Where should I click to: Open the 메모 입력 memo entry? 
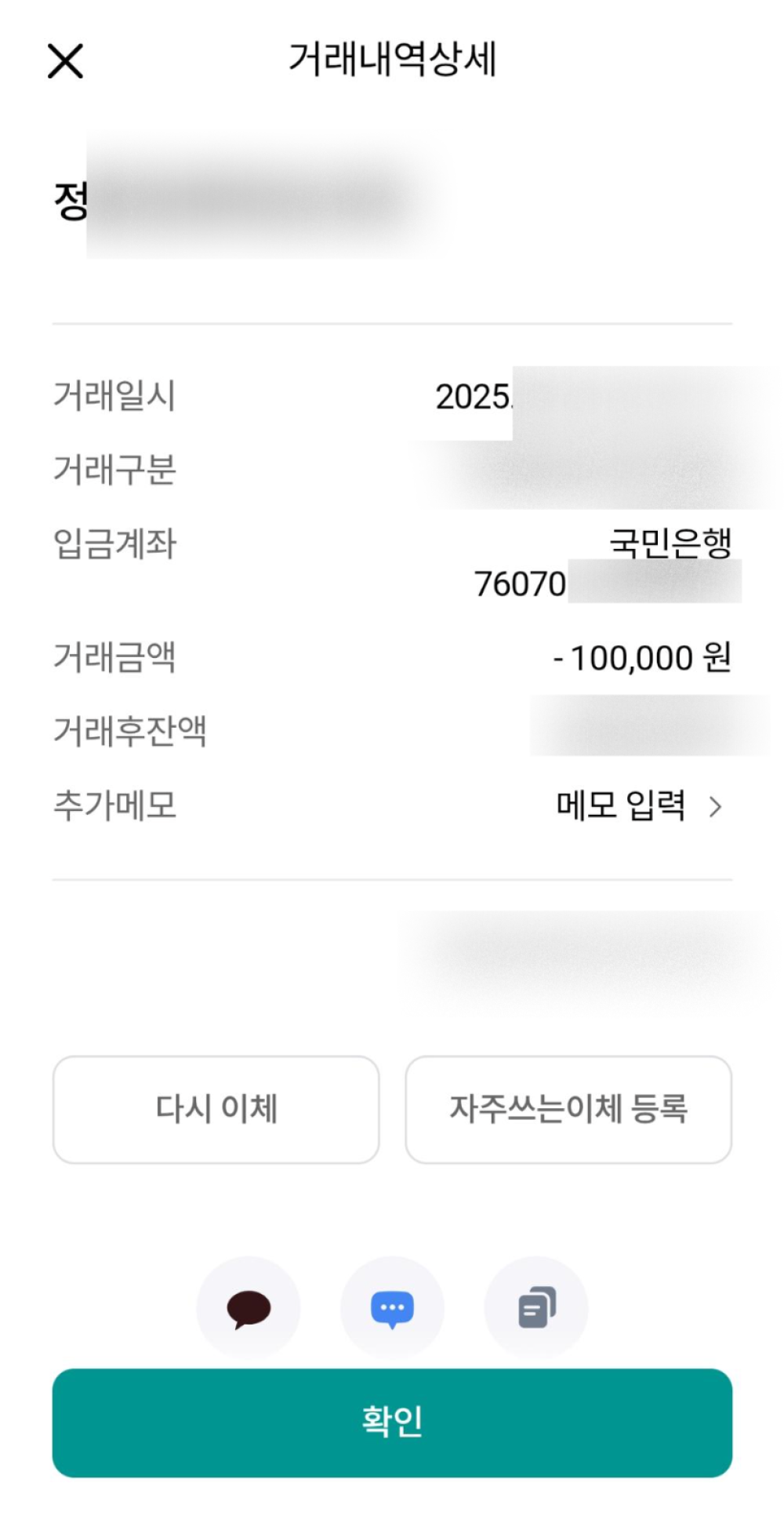(639, 805)
